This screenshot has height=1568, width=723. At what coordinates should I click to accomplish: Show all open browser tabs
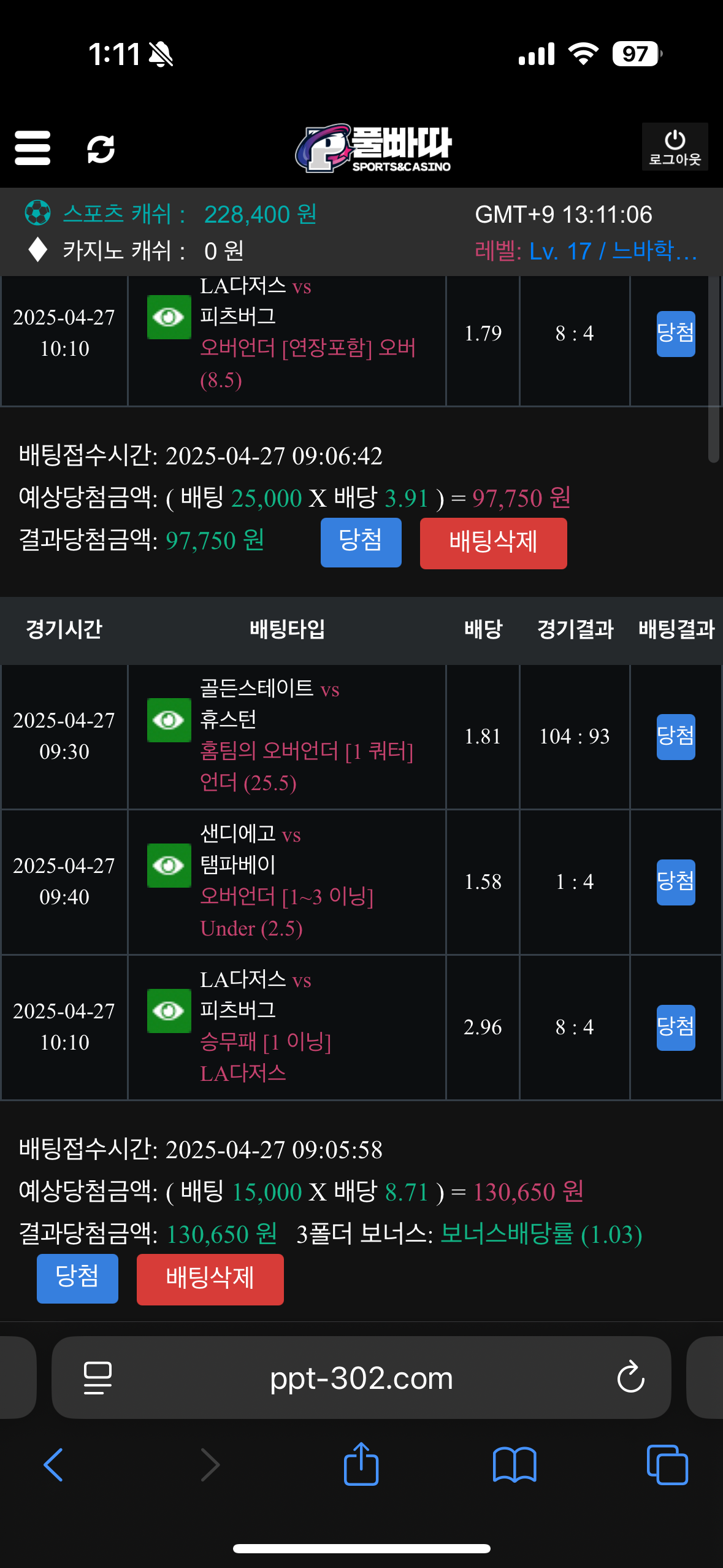tap(667, 1465)
